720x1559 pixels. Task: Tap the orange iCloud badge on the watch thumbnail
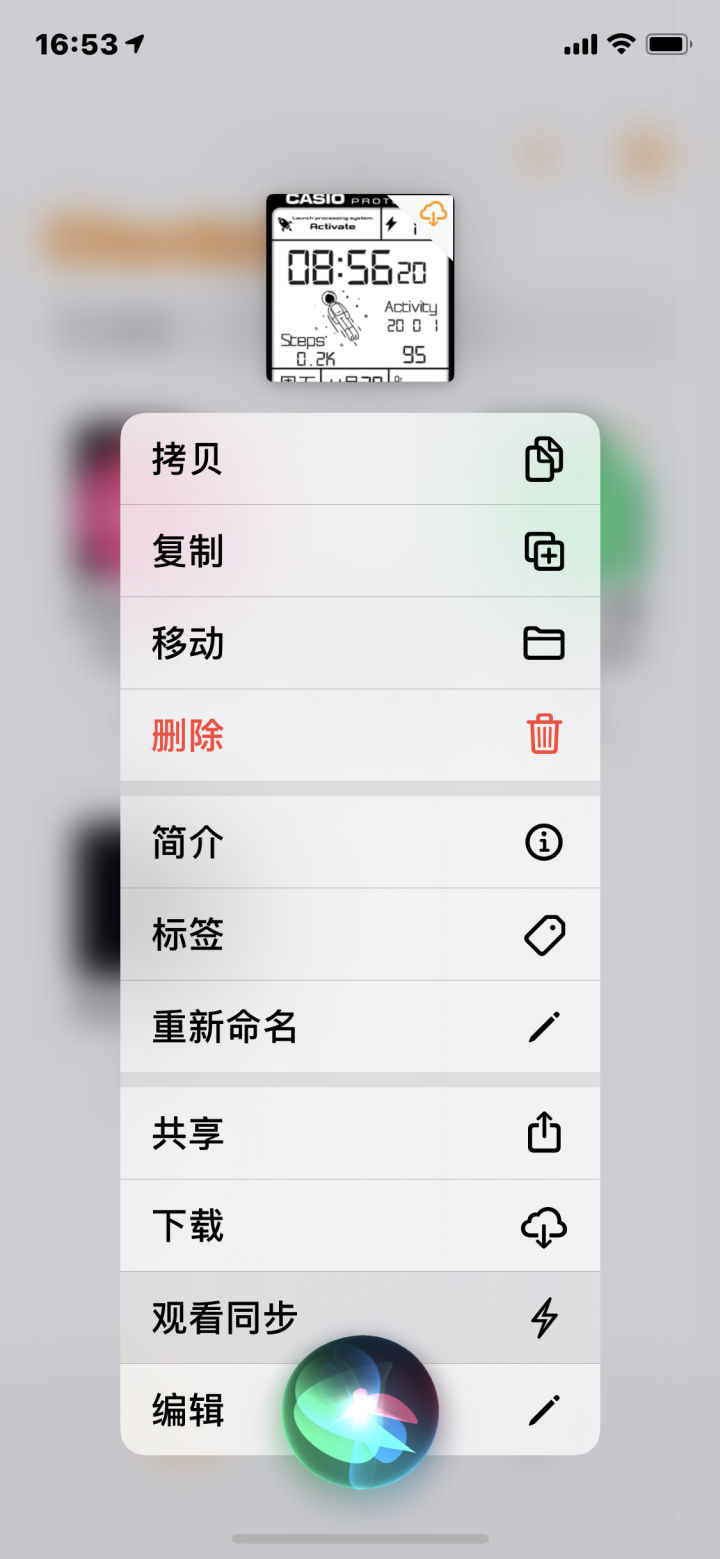(x=432, y=213)
